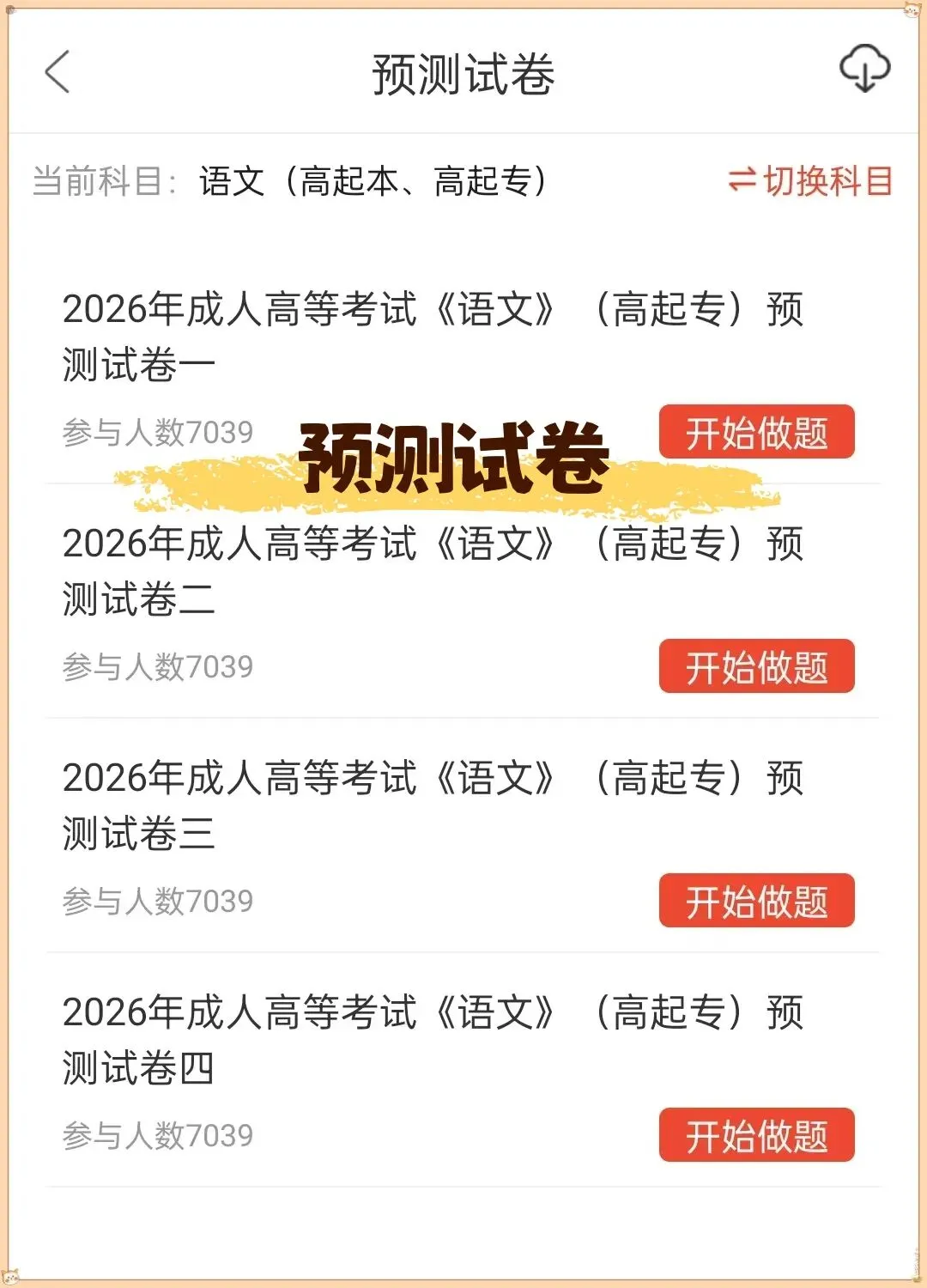927x1288 pixels.
Task: Start 预测试卷四 with its 开始做题 button
Action: coord(756,1135)
